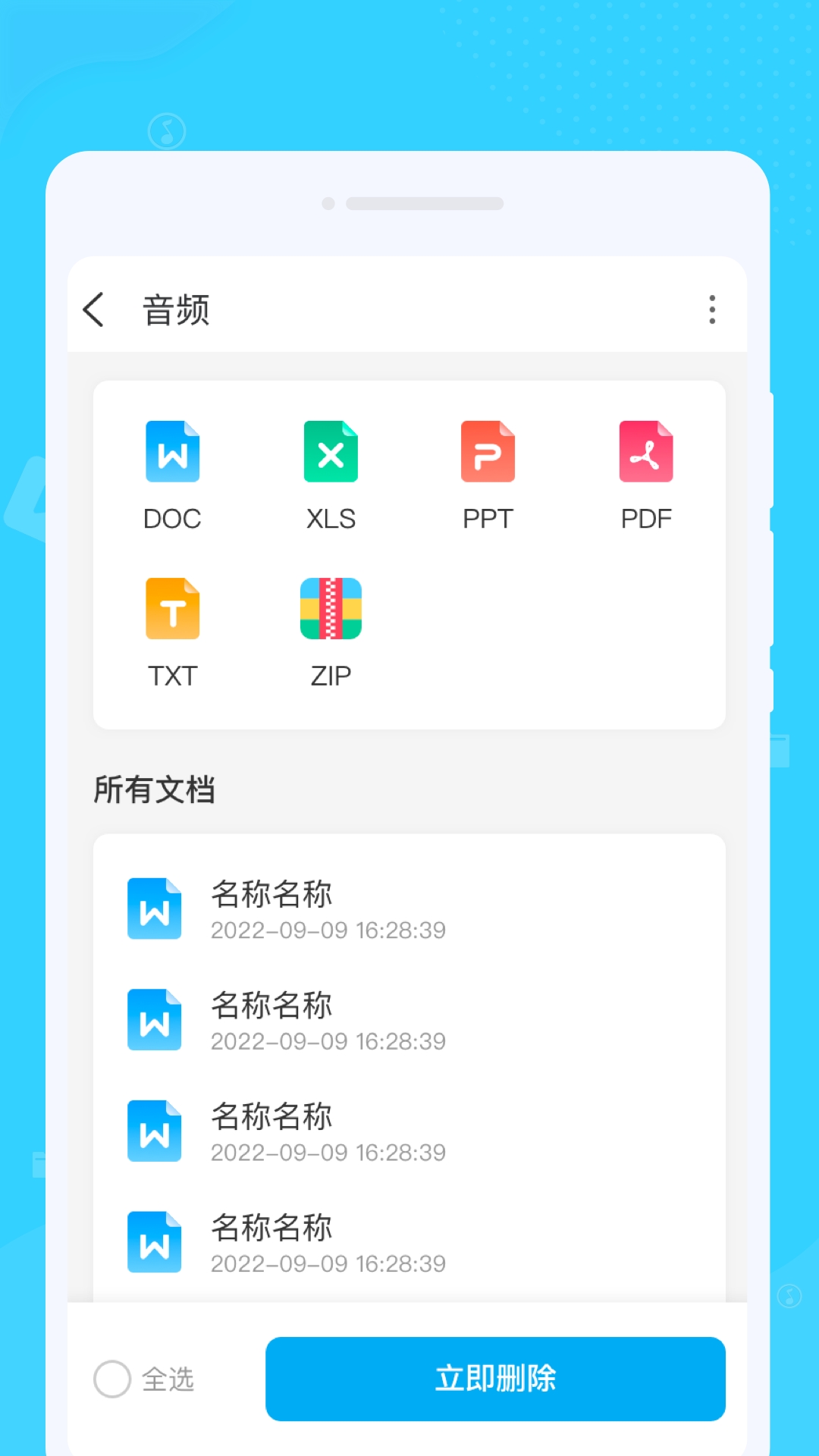
Task: Open the XLS documents category
Action: pos(331,451)
